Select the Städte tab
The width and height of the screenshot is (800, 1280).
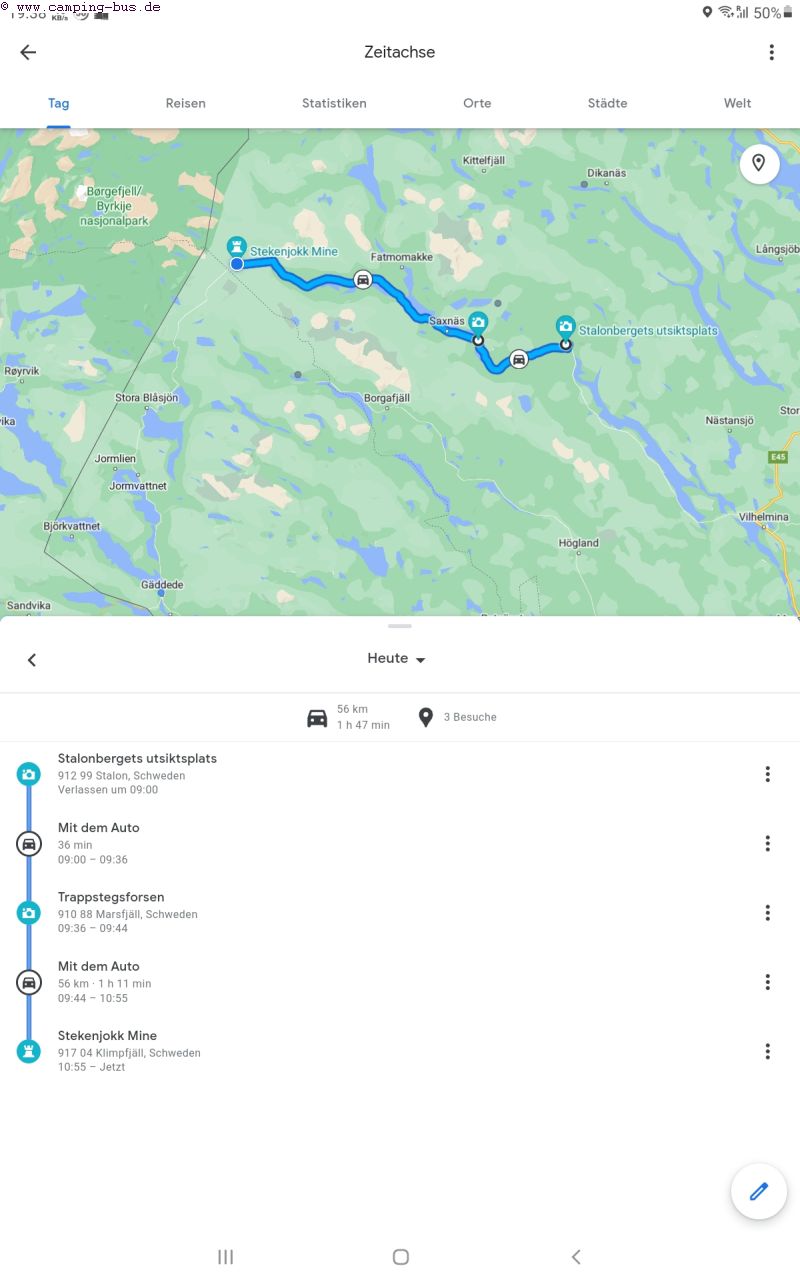point(607,103)
